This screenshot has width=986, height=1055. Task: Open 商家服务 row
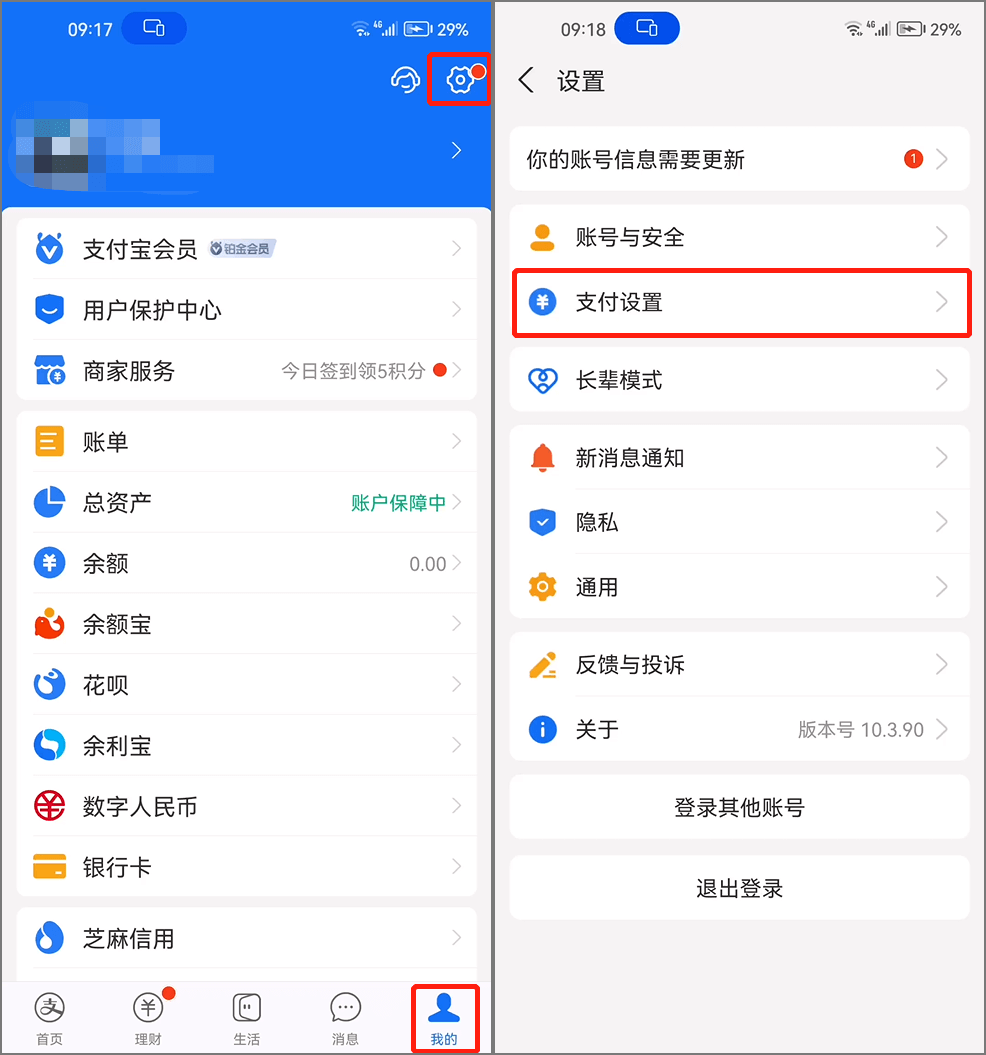click(247, 371)
